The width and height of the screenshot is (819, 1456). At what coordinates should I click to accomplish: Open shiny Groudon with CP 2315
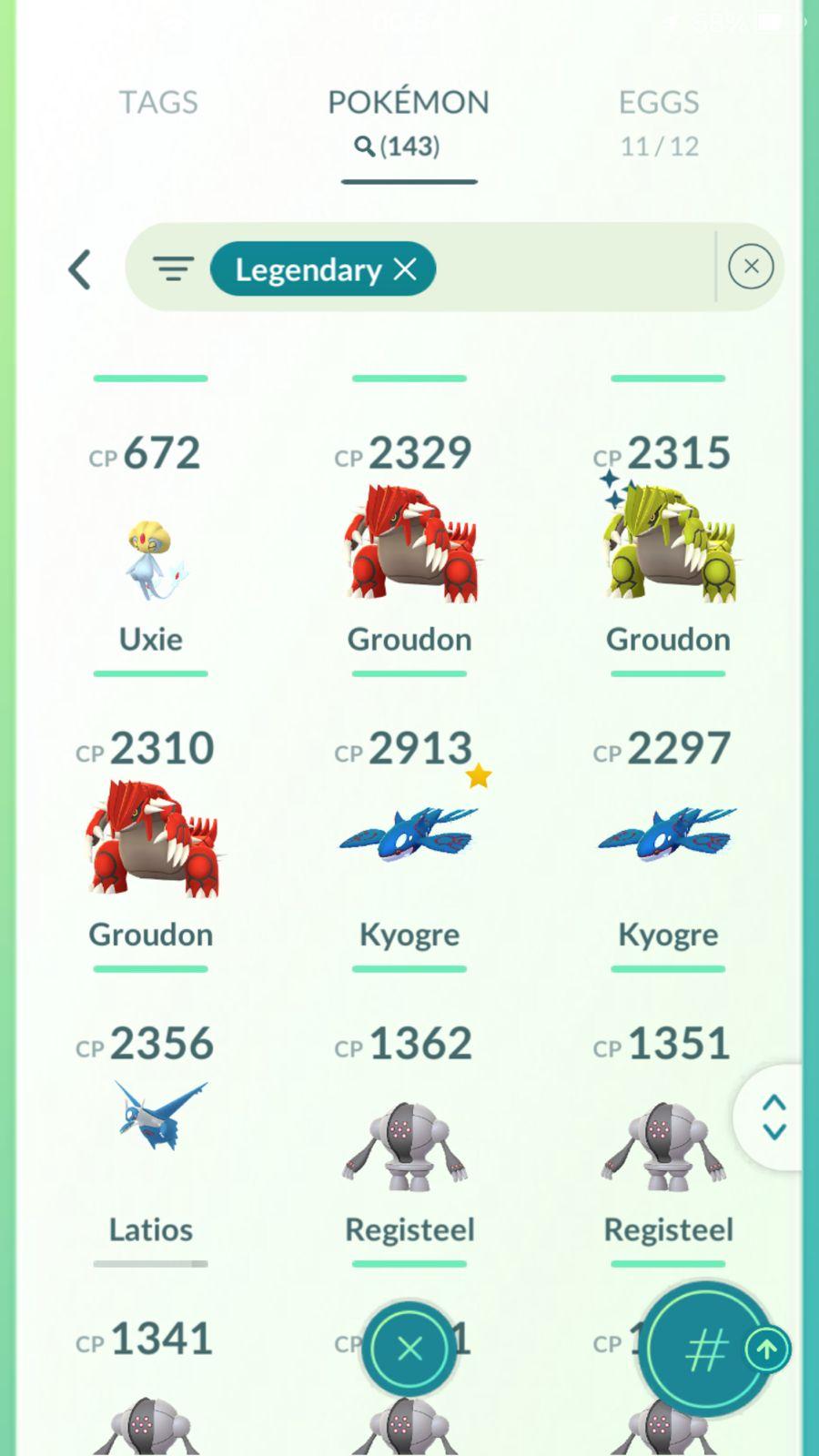click(668, 546)
